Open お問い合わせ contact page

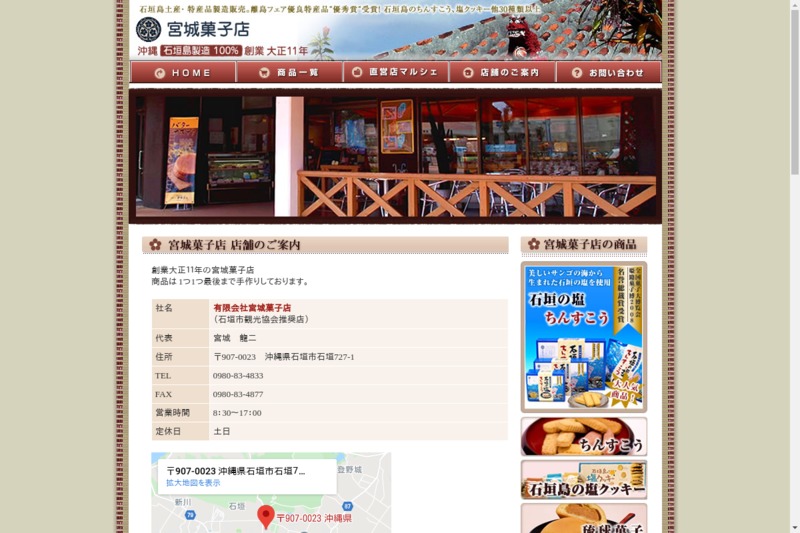point(608,73)
